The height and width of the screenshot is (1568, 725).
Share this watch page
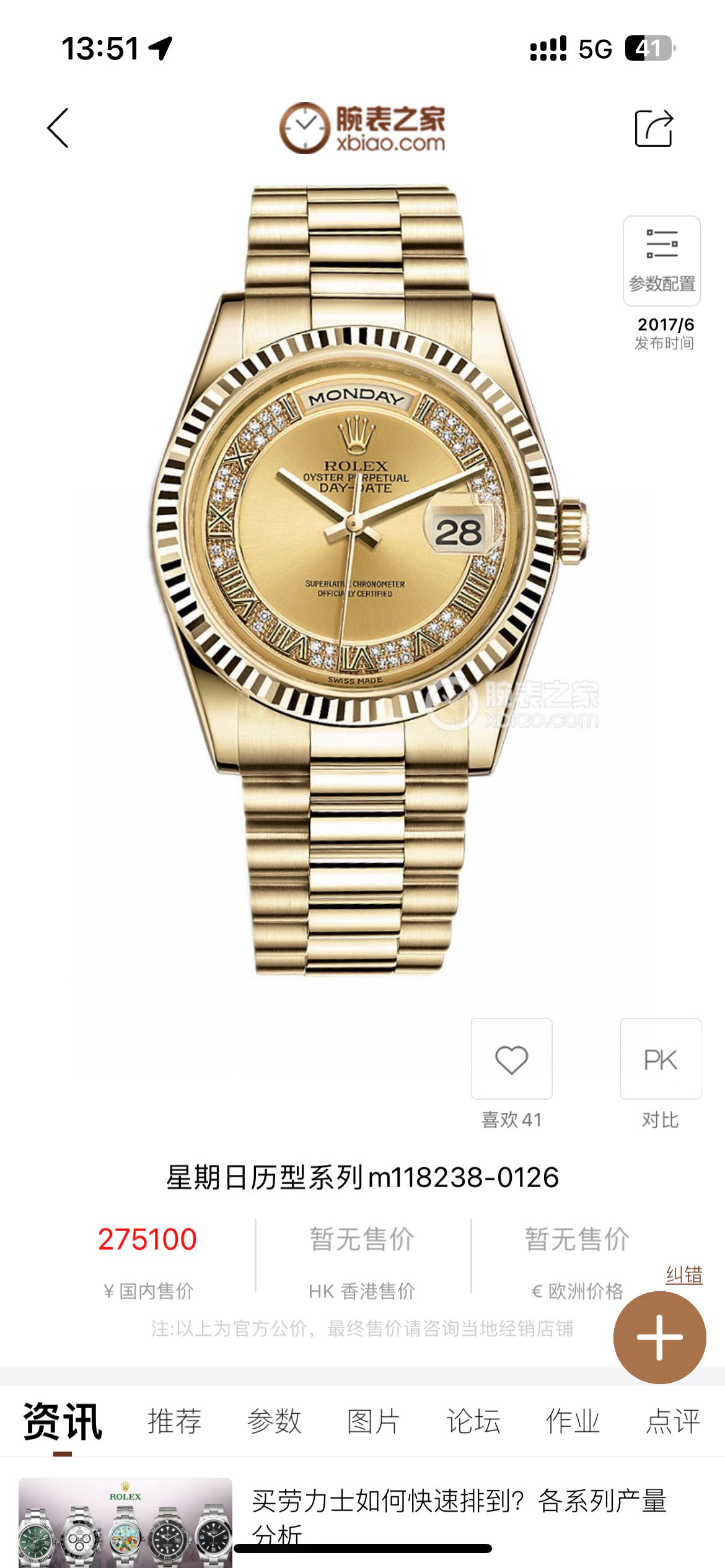click(x=654, y=128)
